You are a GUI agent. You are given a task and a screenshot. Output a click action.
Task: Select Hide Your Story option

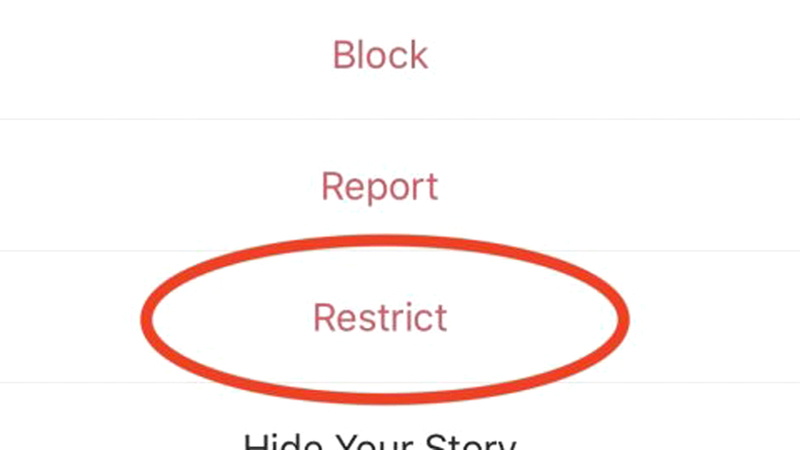380,438
